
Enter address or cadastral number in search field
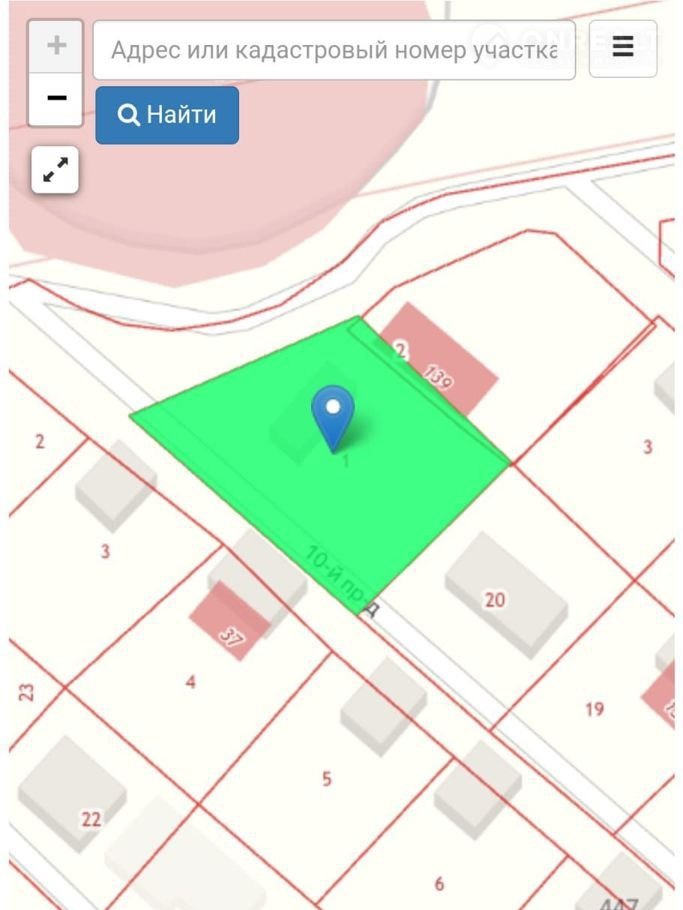click(x=334, y=49)
